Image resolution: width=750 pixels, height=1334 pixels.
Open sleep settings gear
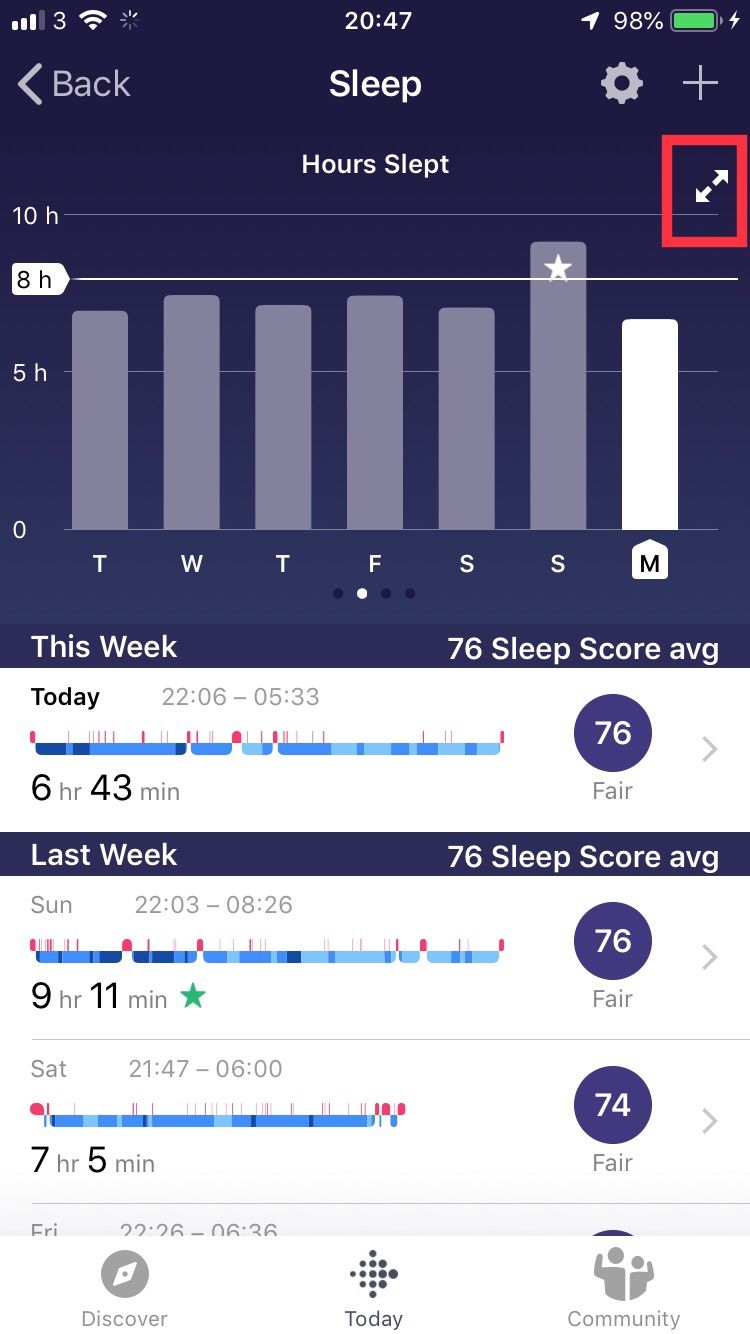coord(621,84)
